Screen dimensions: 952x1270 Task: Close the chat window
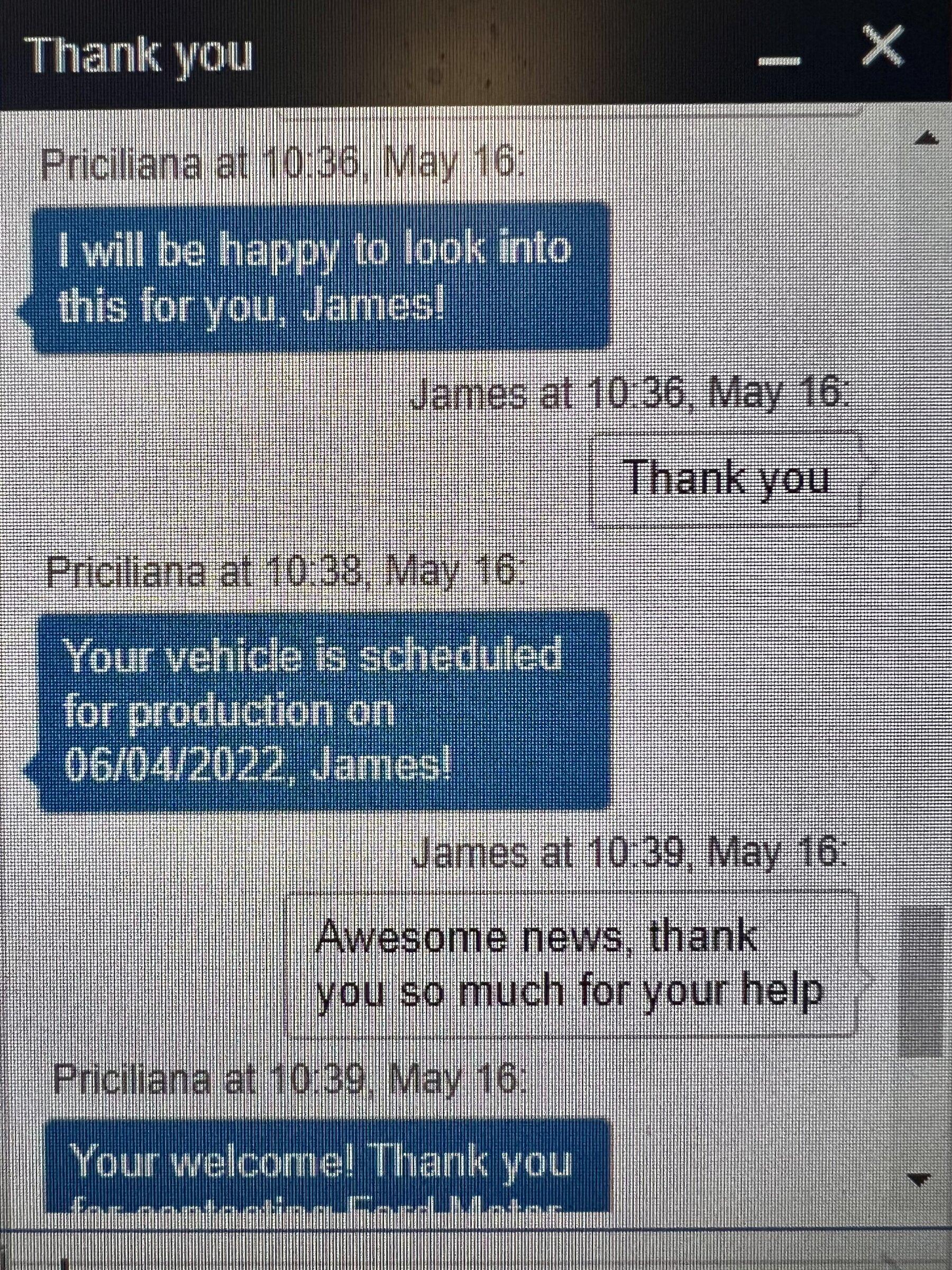pyautogui.click(x=883, y=47)
